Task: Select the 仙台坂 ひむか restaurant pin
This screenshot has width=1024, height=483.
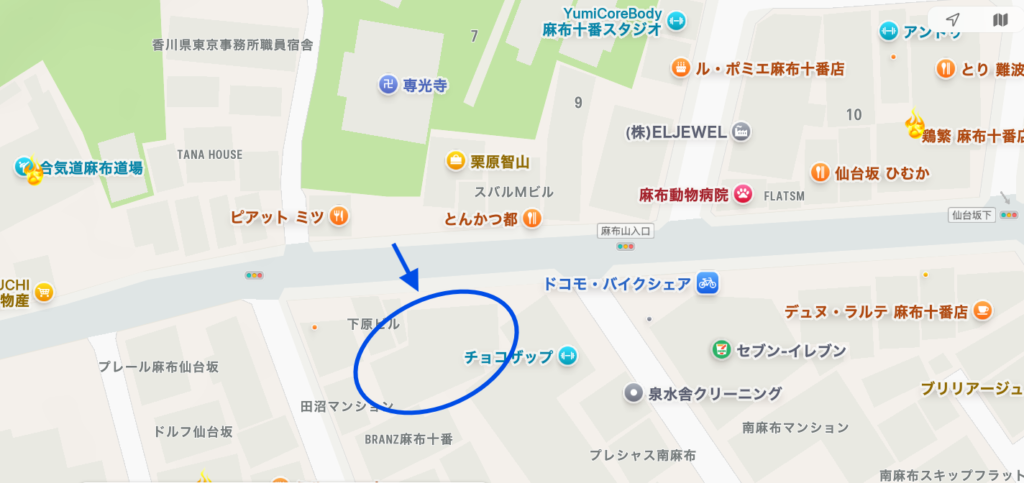Action: [820, 172]
